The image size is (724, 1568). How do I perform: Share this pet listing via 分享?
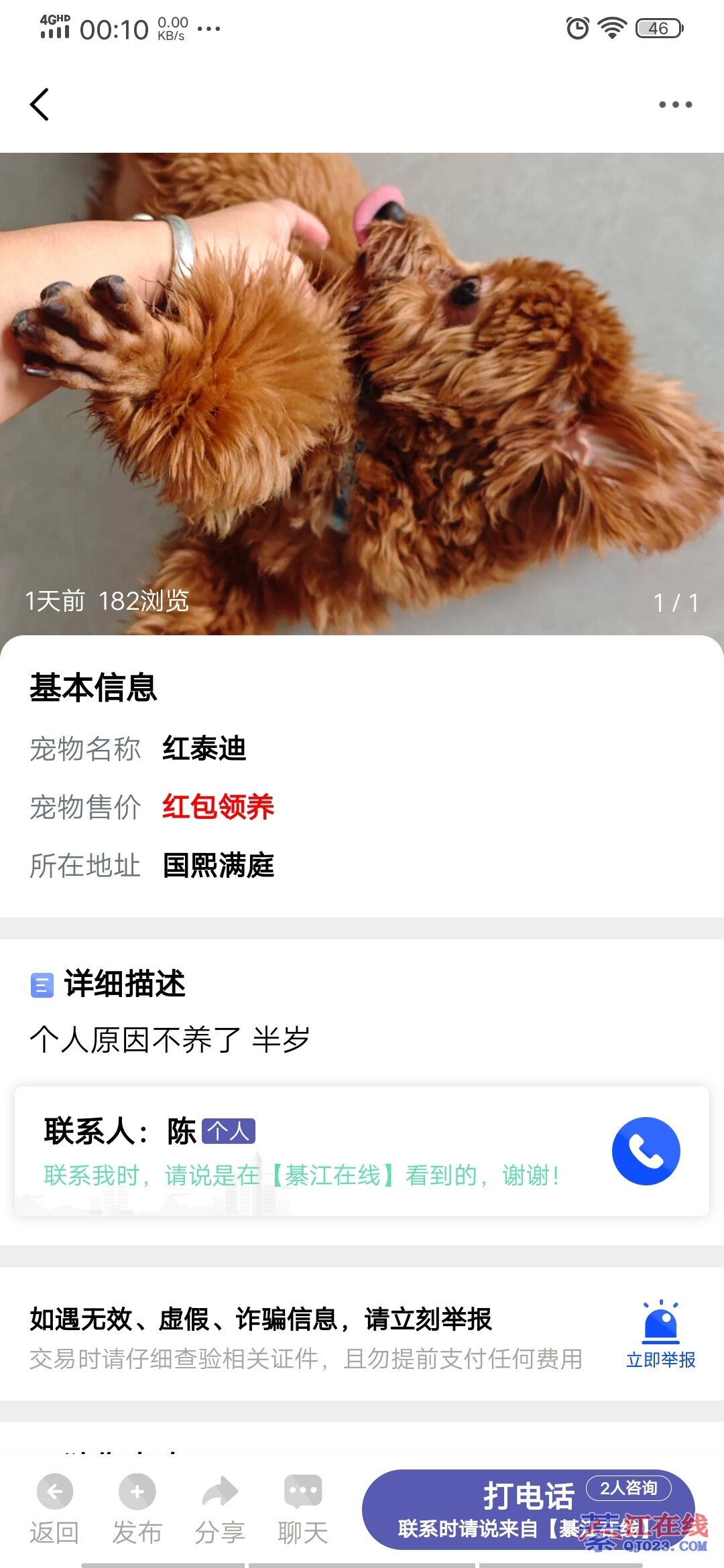coord(220,1507)
